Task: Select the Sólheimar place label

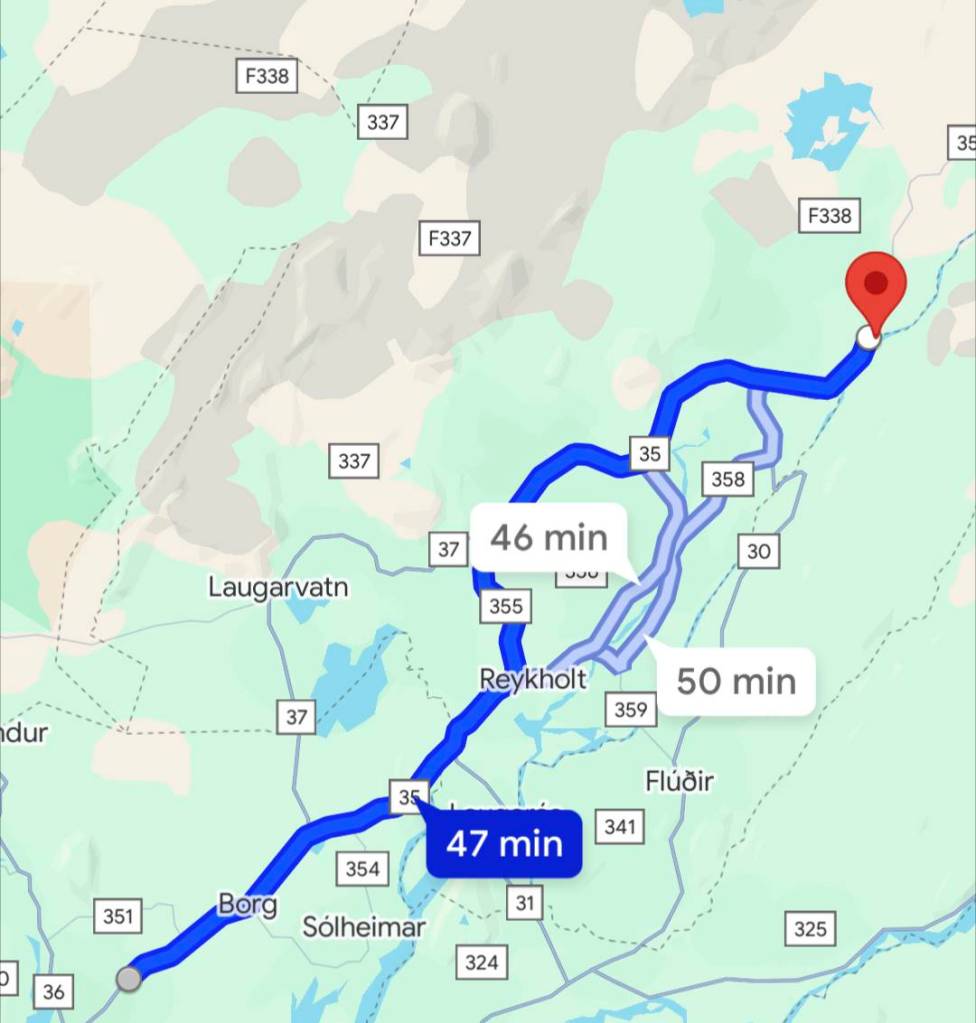Action: (x=364, y=927)
